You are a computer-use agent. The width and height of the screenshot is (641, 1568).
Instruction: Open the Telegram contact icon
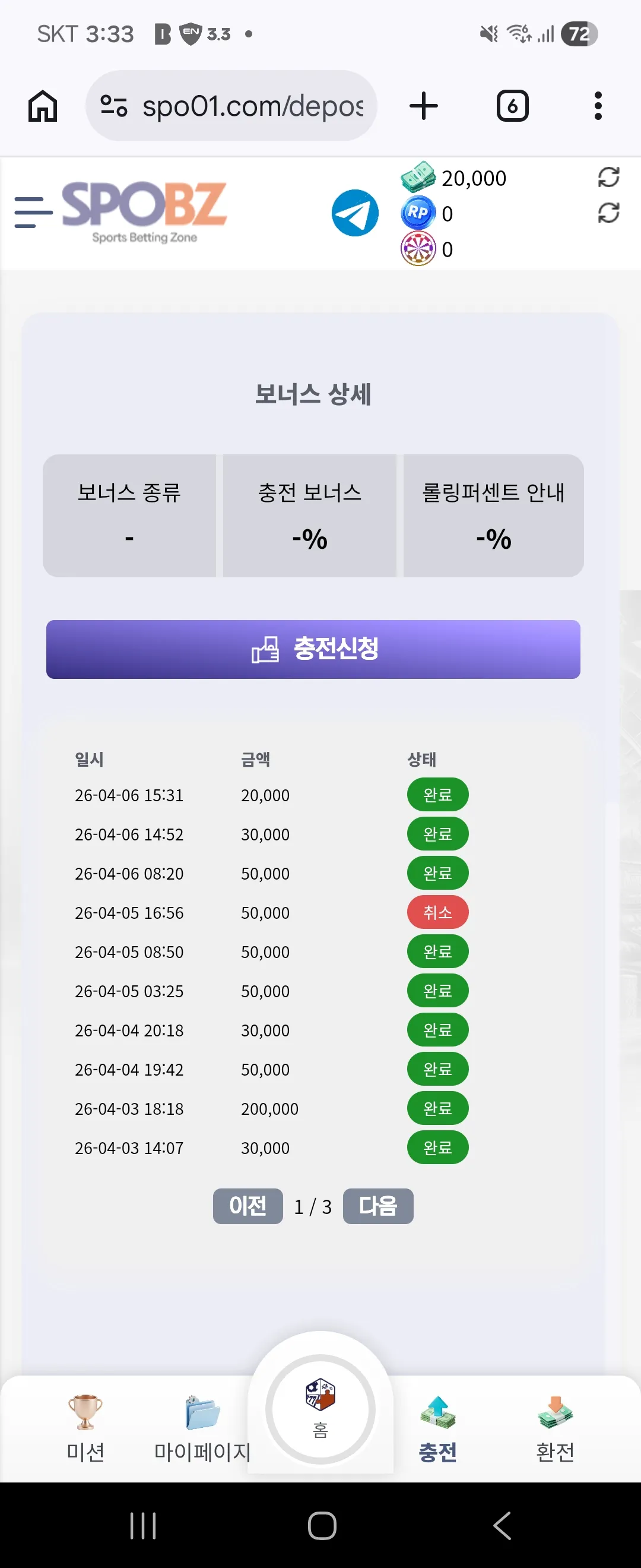(x=355, y=213)
